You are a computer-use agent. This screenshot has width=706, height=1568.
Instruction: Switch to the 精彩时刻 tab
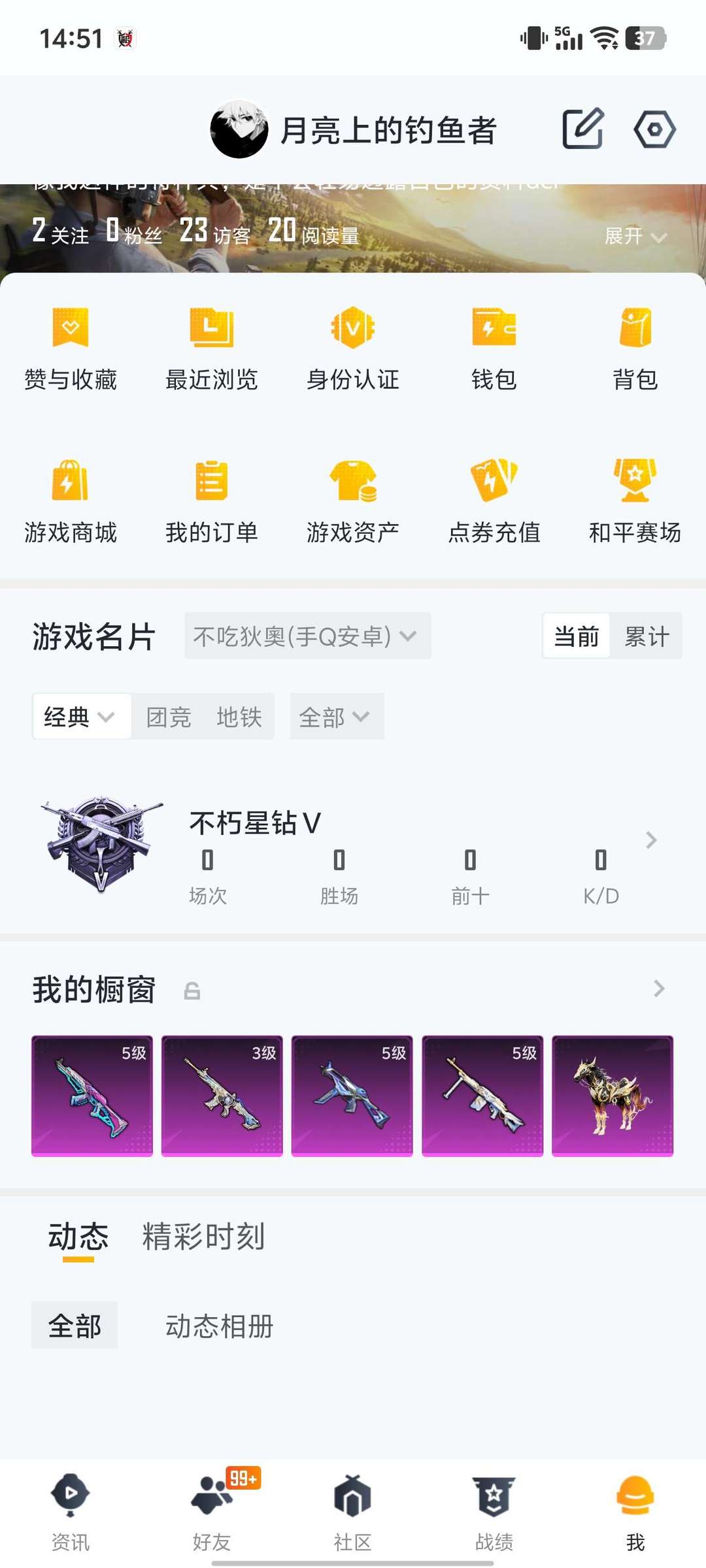click(204, 1236)
